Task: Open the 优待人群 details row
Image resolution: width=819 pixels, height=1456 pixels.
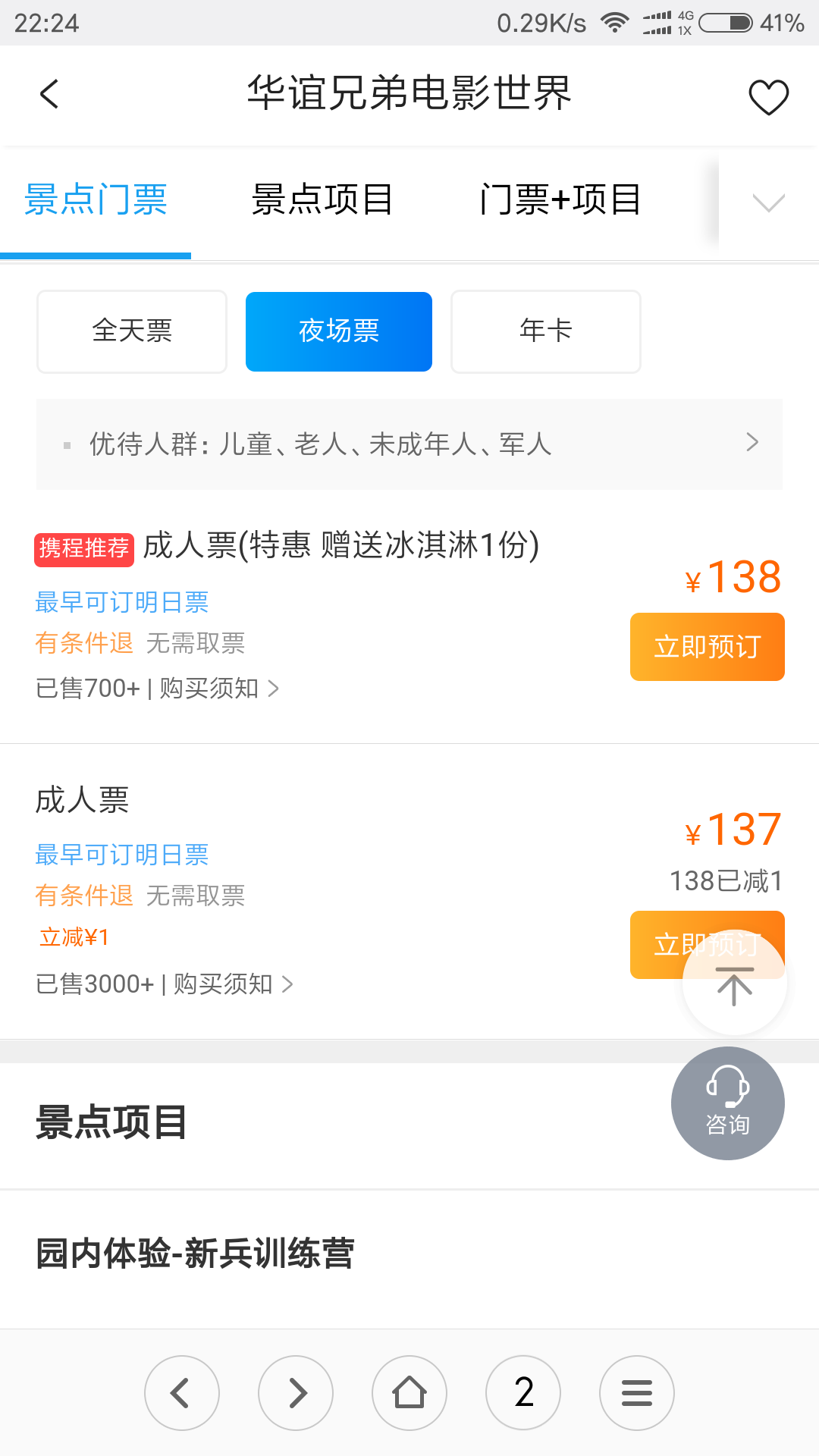Action: point(409,444)
